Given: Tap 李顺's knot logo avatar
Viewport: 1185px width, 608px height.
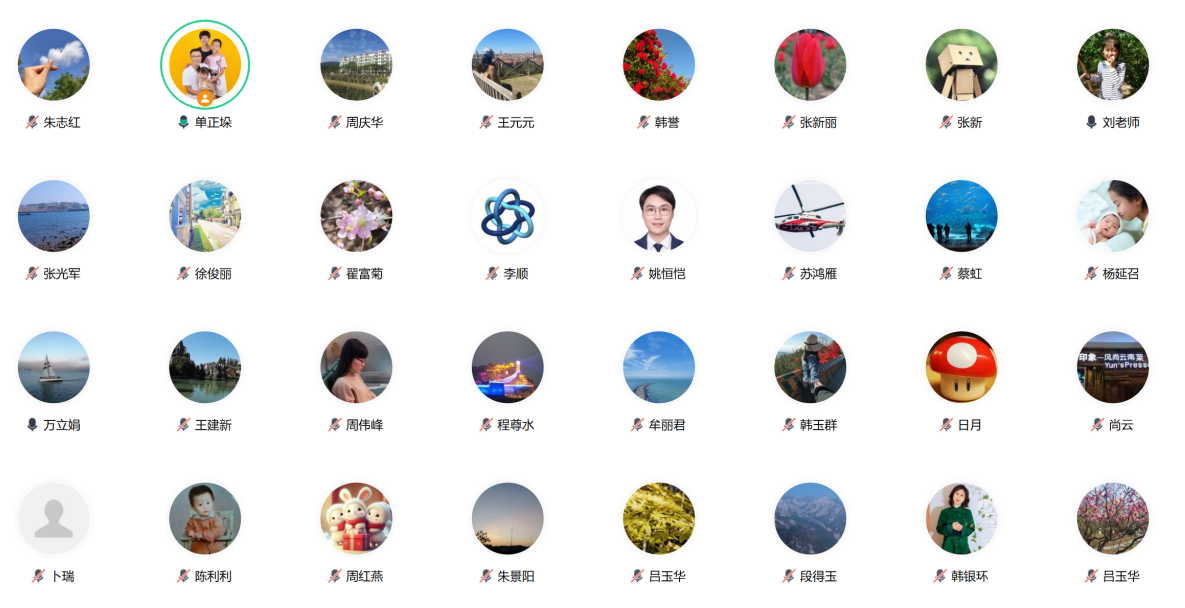Looking at the screenshot, I should (x=508, y=216).
